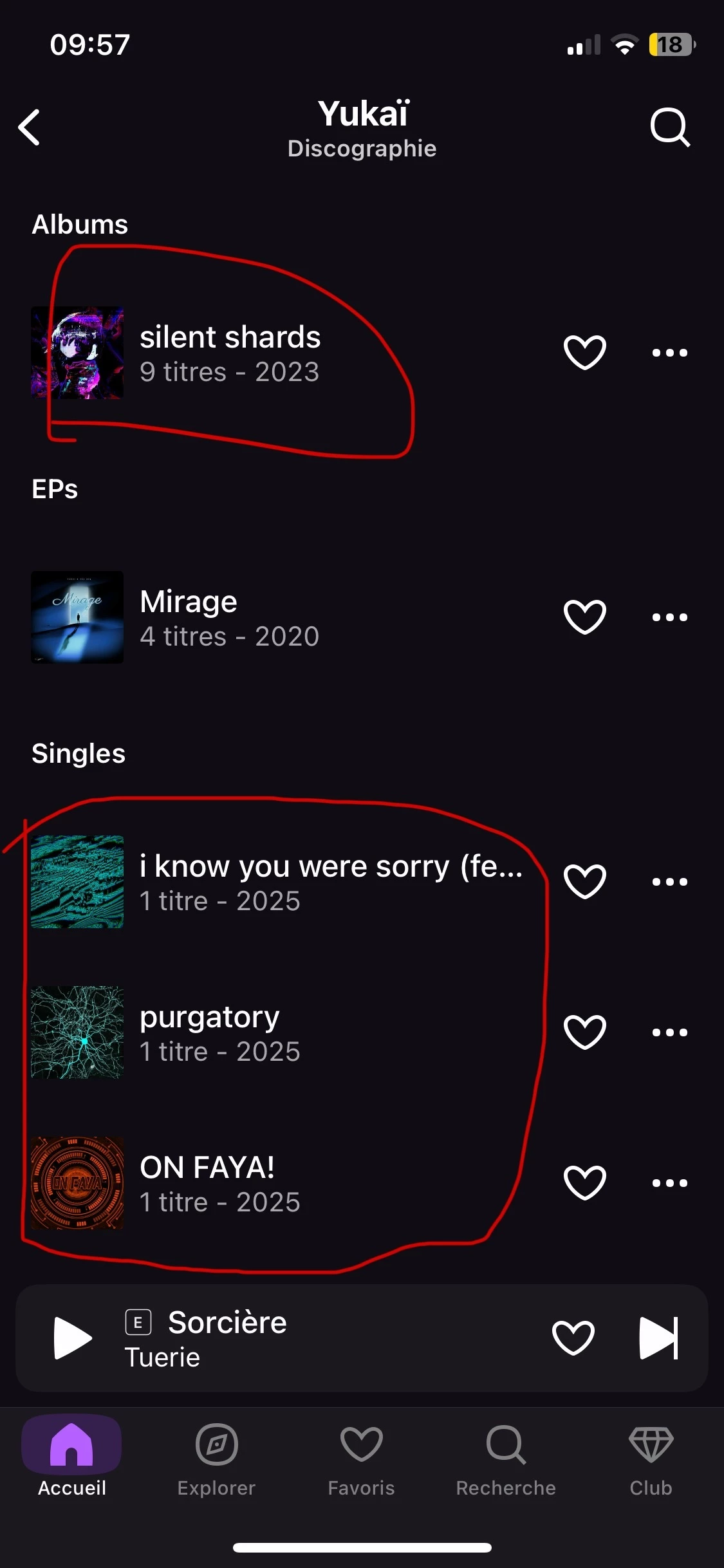Screen dimensions: 724x1568
Task: Open the silent shards album
Action: tap(230, 353)
